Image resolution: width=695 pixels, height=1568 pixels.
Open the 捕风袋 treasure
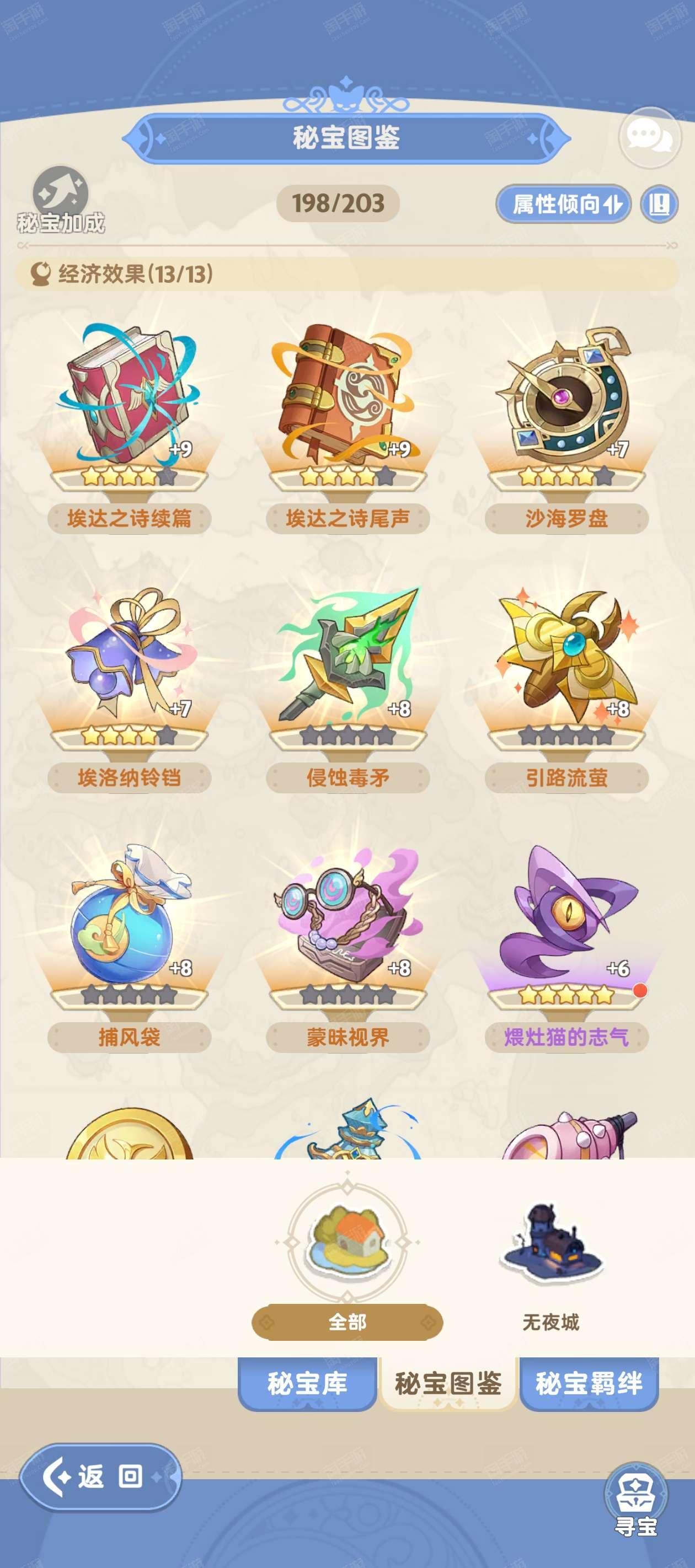[x=129, y=947]
